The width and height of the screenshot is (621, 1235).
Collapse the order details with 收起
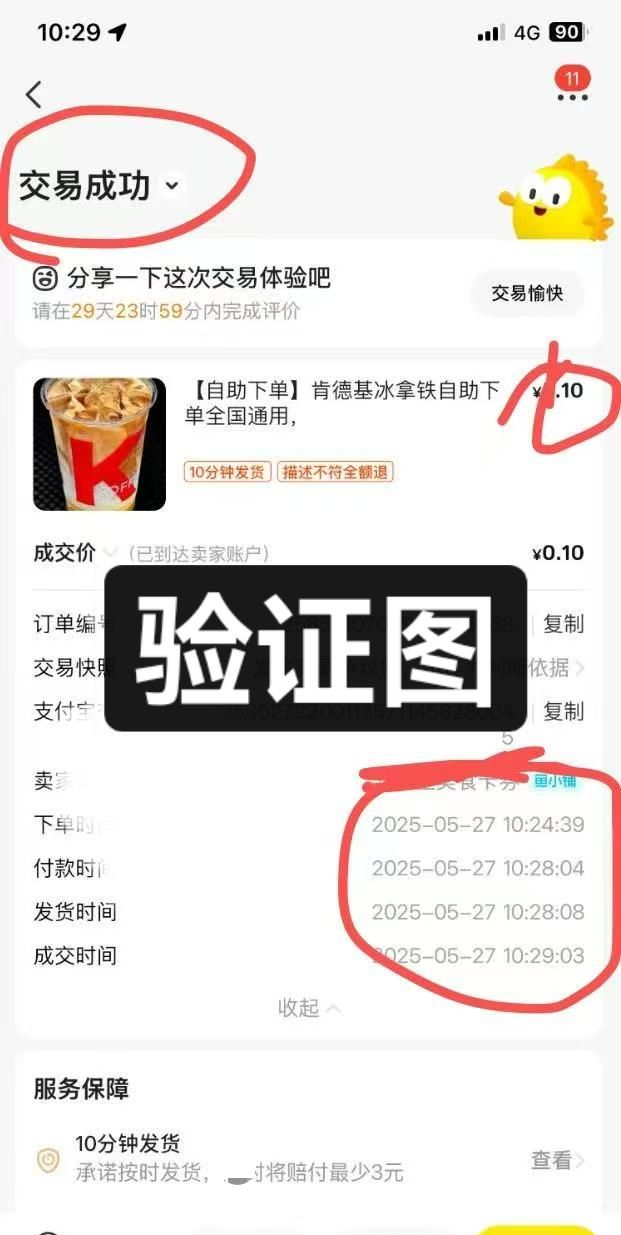click(x=309, y=1008)
